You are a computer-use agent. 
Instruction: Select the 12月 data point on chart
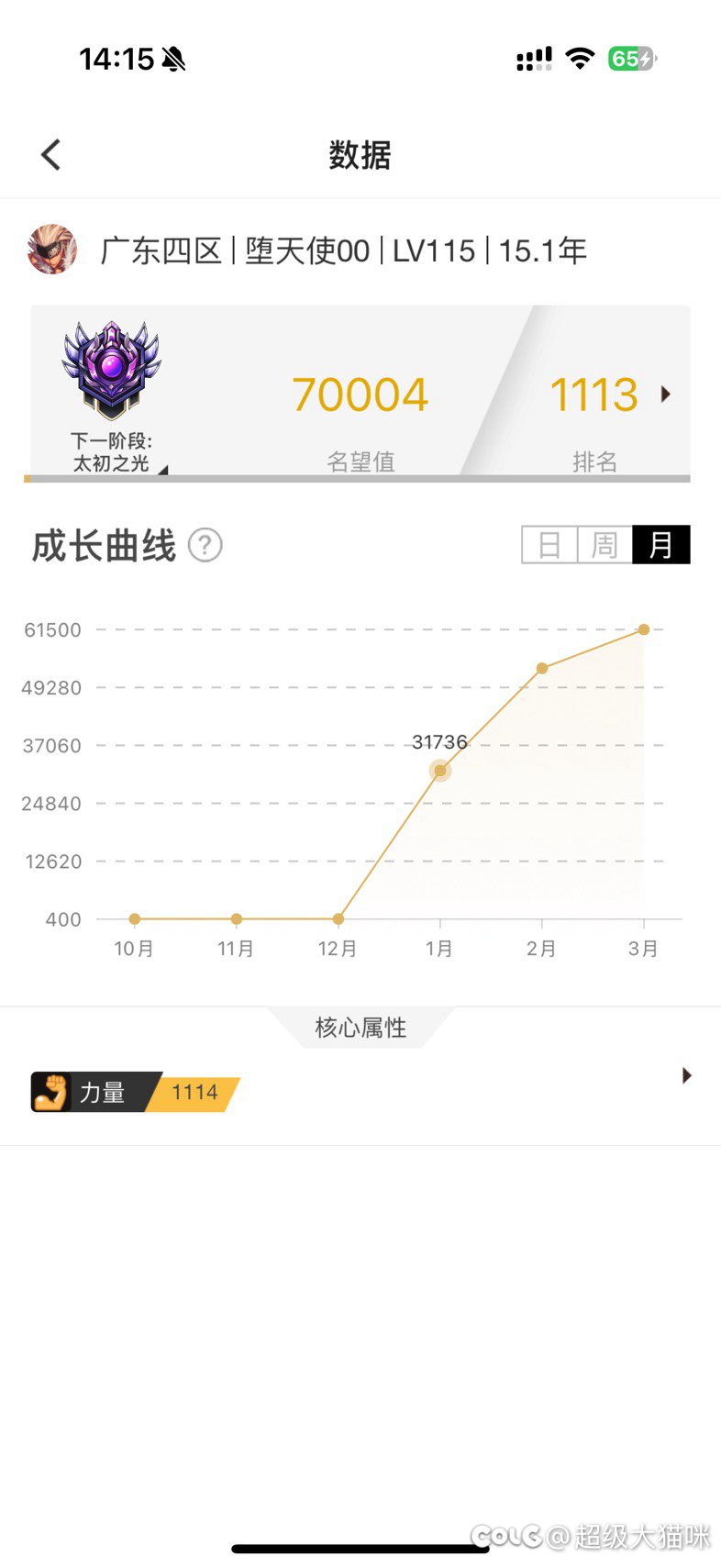(338, 918)
